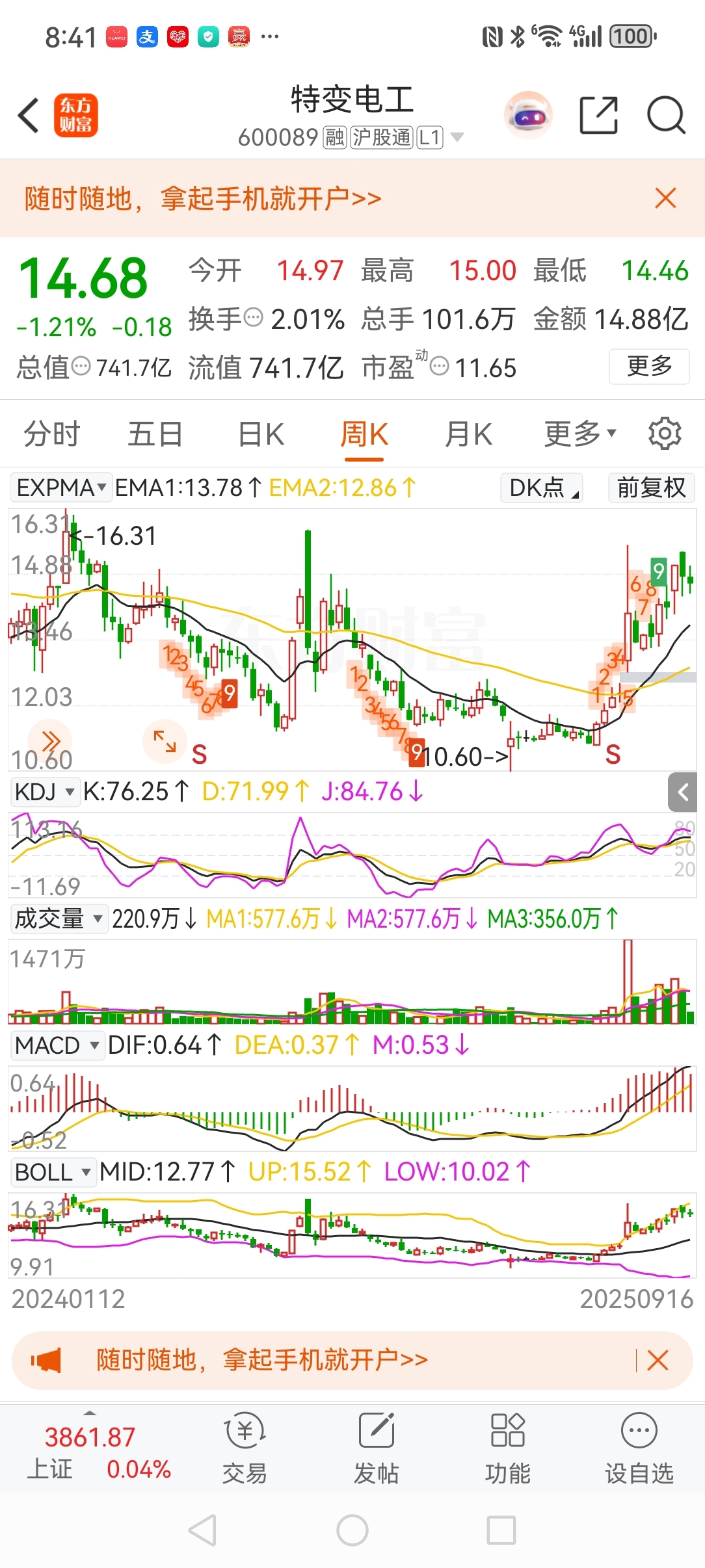Expand the 更多 chart period dropdown
This screenshot has width=705, height=1568.
click(x=579, y=434)
